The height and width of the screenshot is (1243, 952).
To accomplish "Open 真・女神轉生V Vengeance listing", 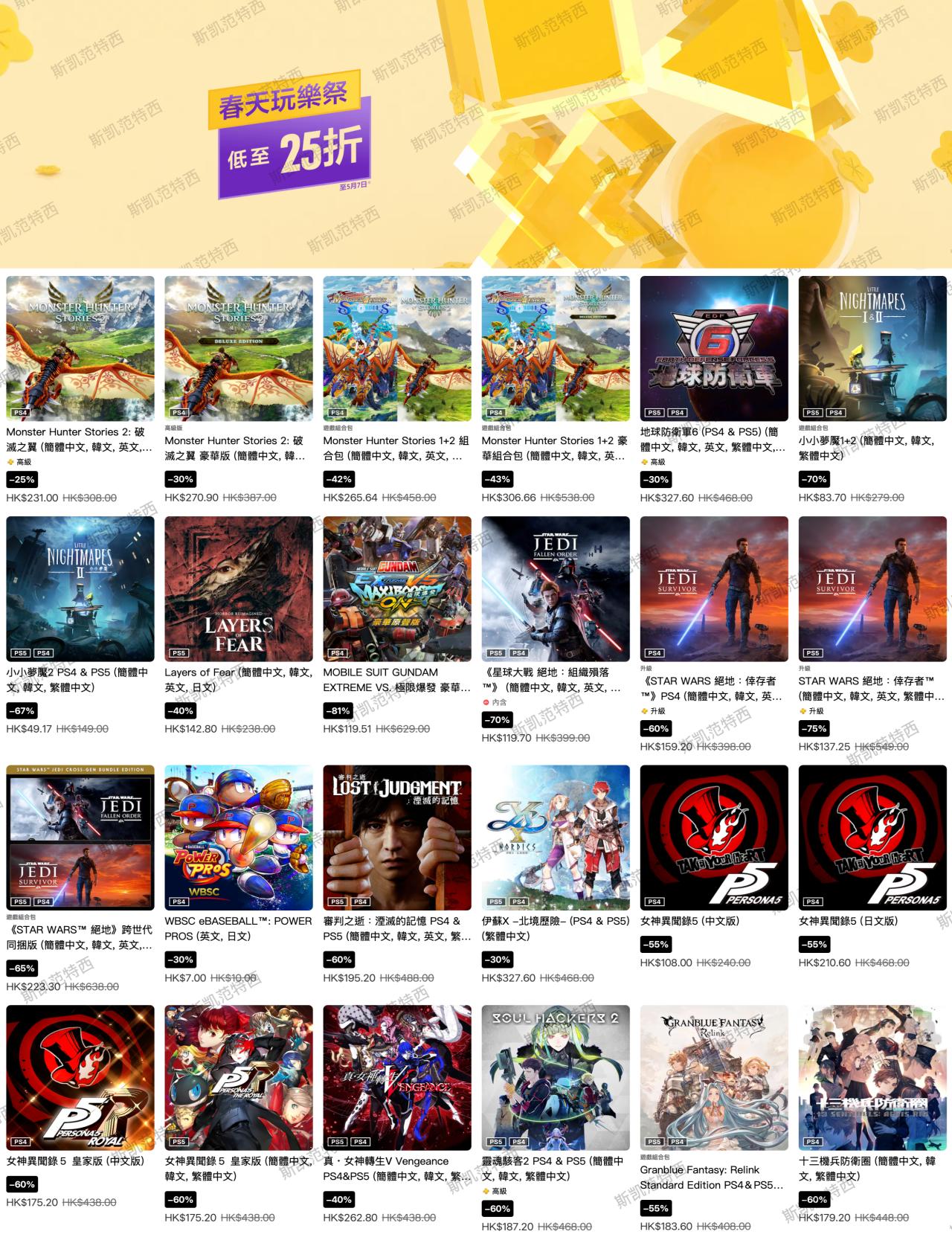I will pyautogui.click(x=397, y=1077).
